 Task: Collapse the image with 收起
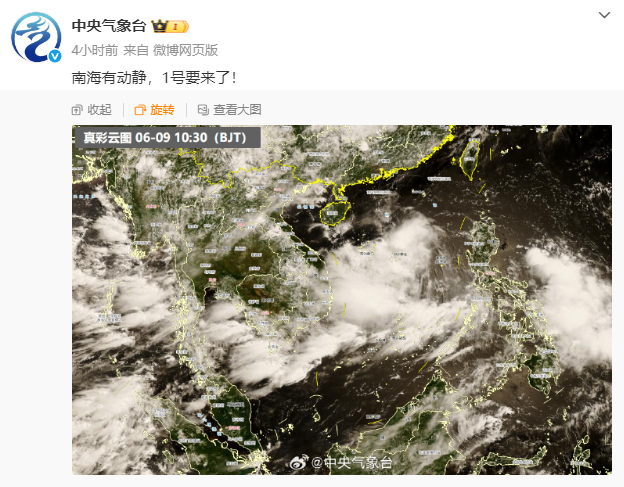(93, 109)
